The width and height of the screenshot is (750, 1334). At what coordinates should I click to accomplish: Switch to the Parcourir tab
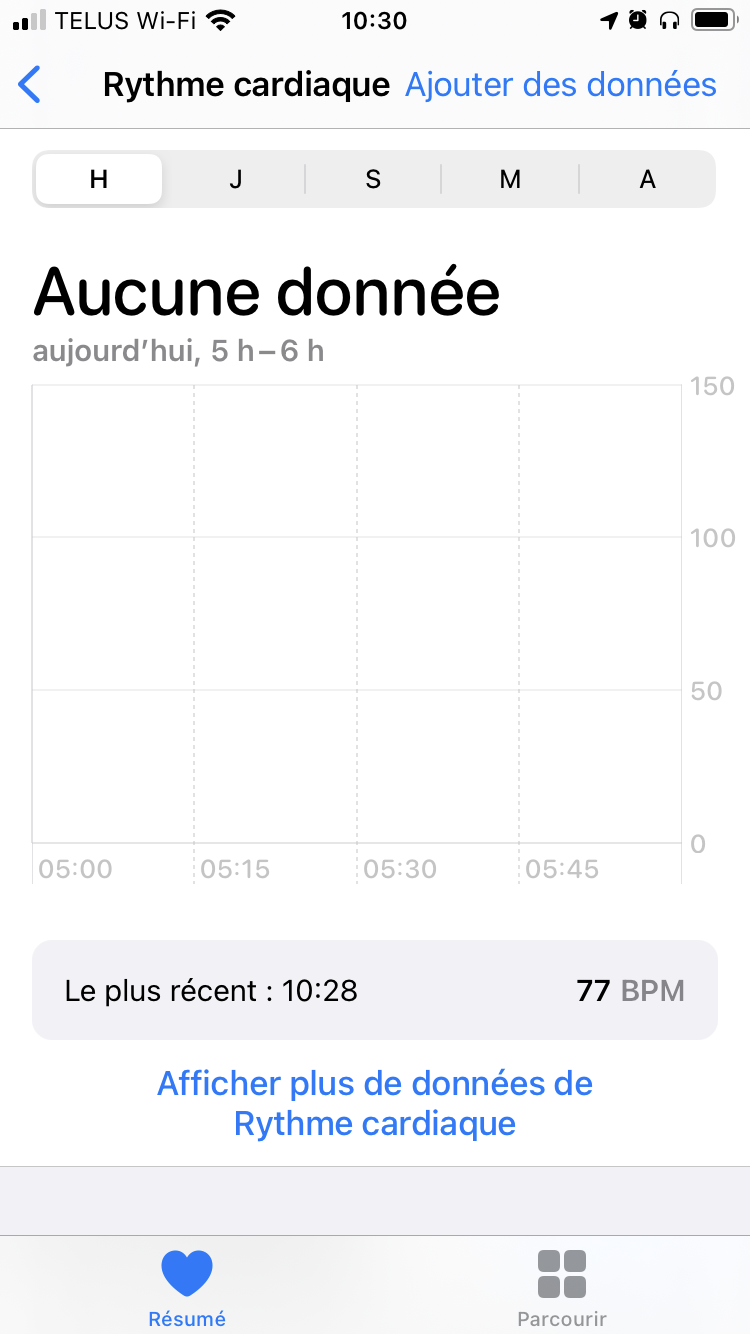562,1289
